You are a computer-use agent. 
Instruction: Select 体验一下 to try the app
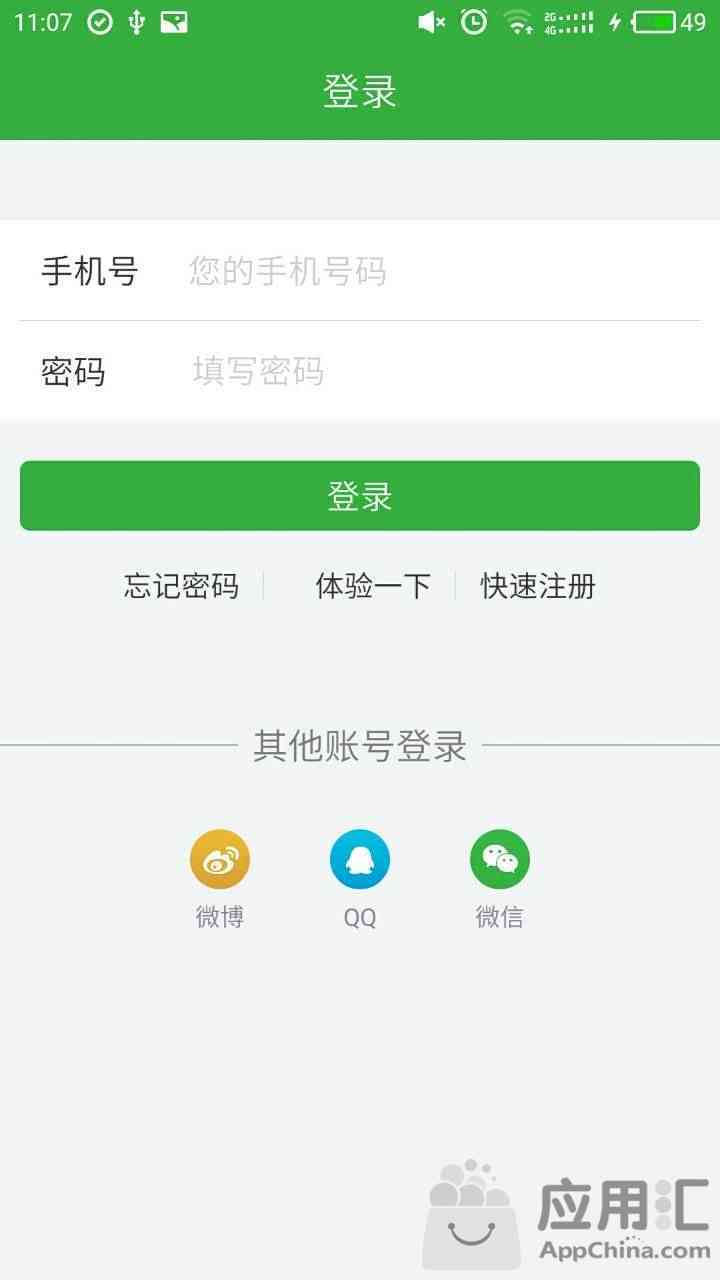[373, 586]
